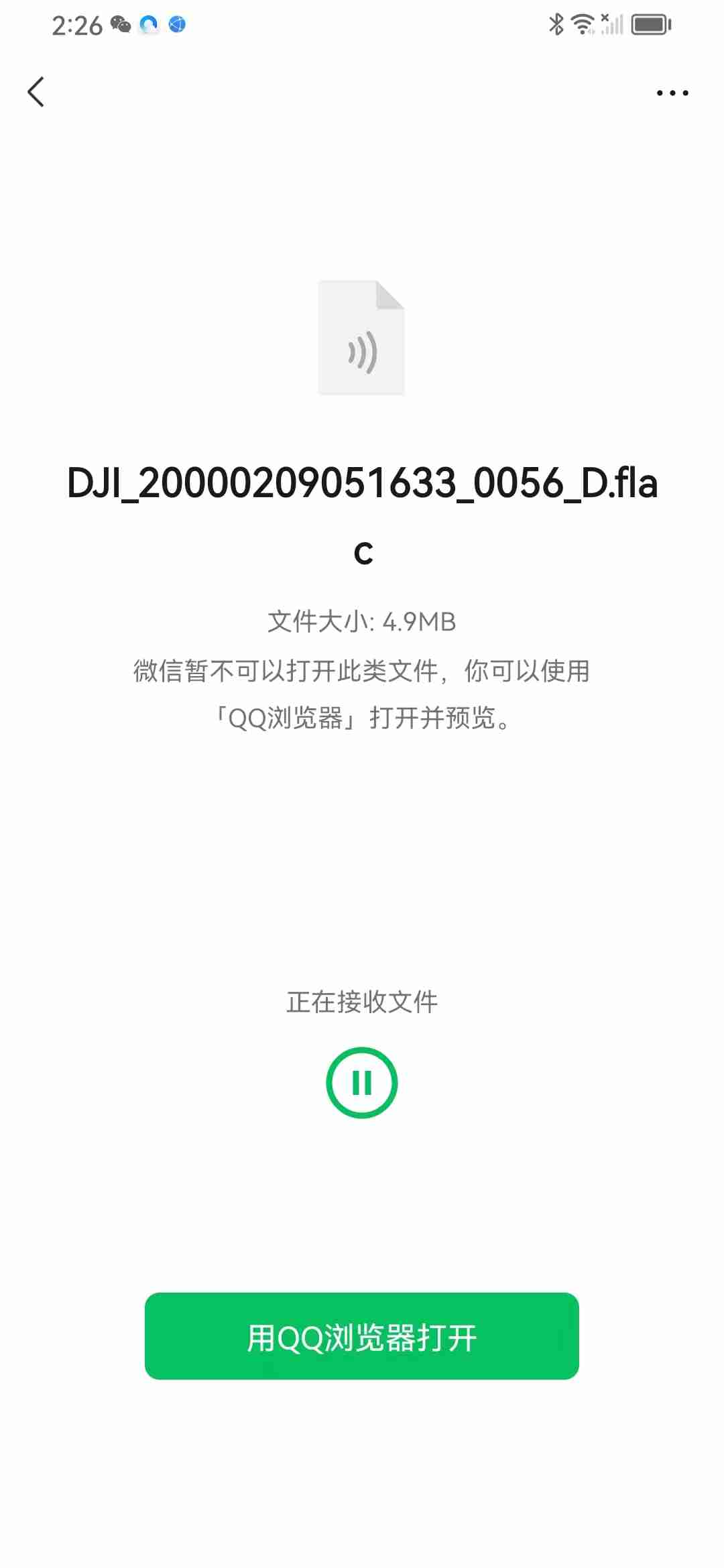Screen dimensions: 724x1568
Task: Tap the Bluetooth status bar icon
Action: tap(555, 24)
